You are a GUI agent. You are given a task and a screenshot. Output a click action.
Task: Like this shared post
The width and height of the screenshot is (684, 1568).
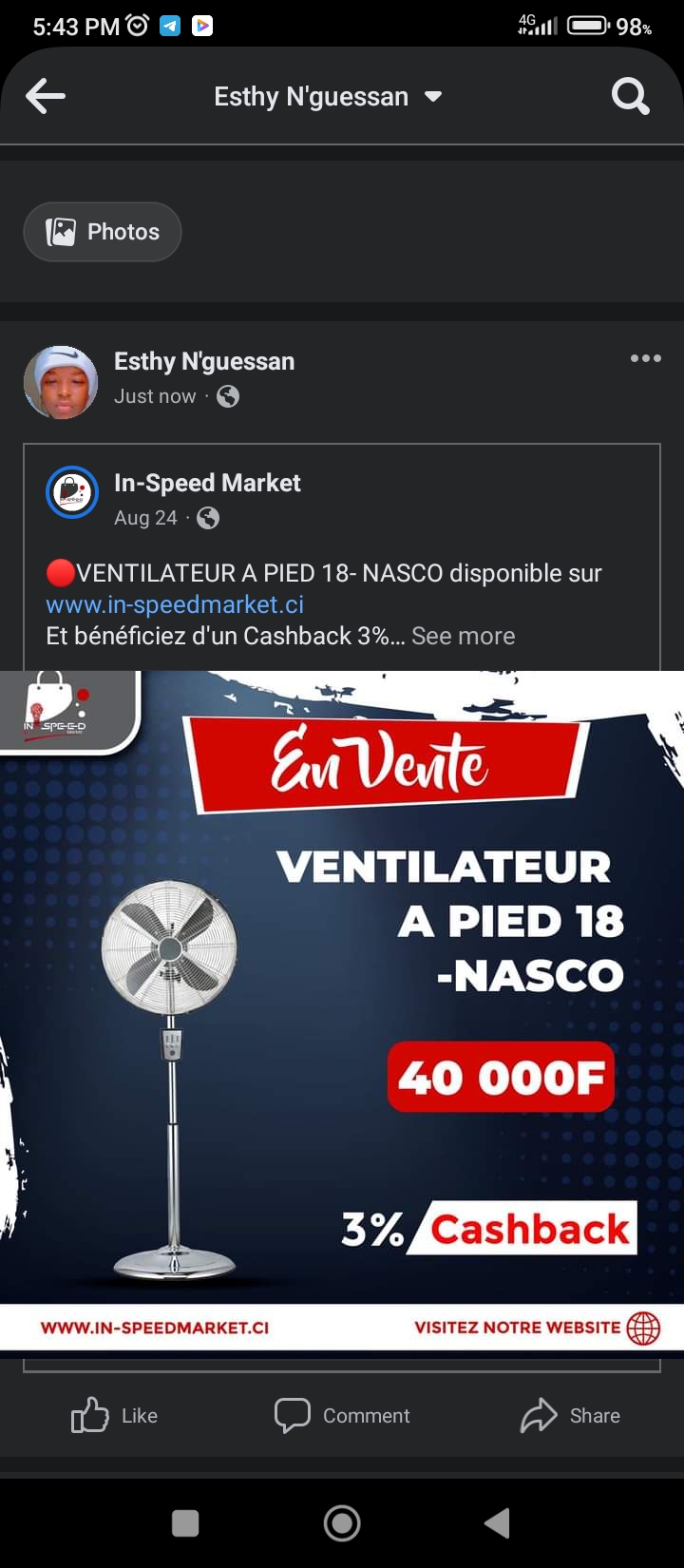pos(114,1415)
